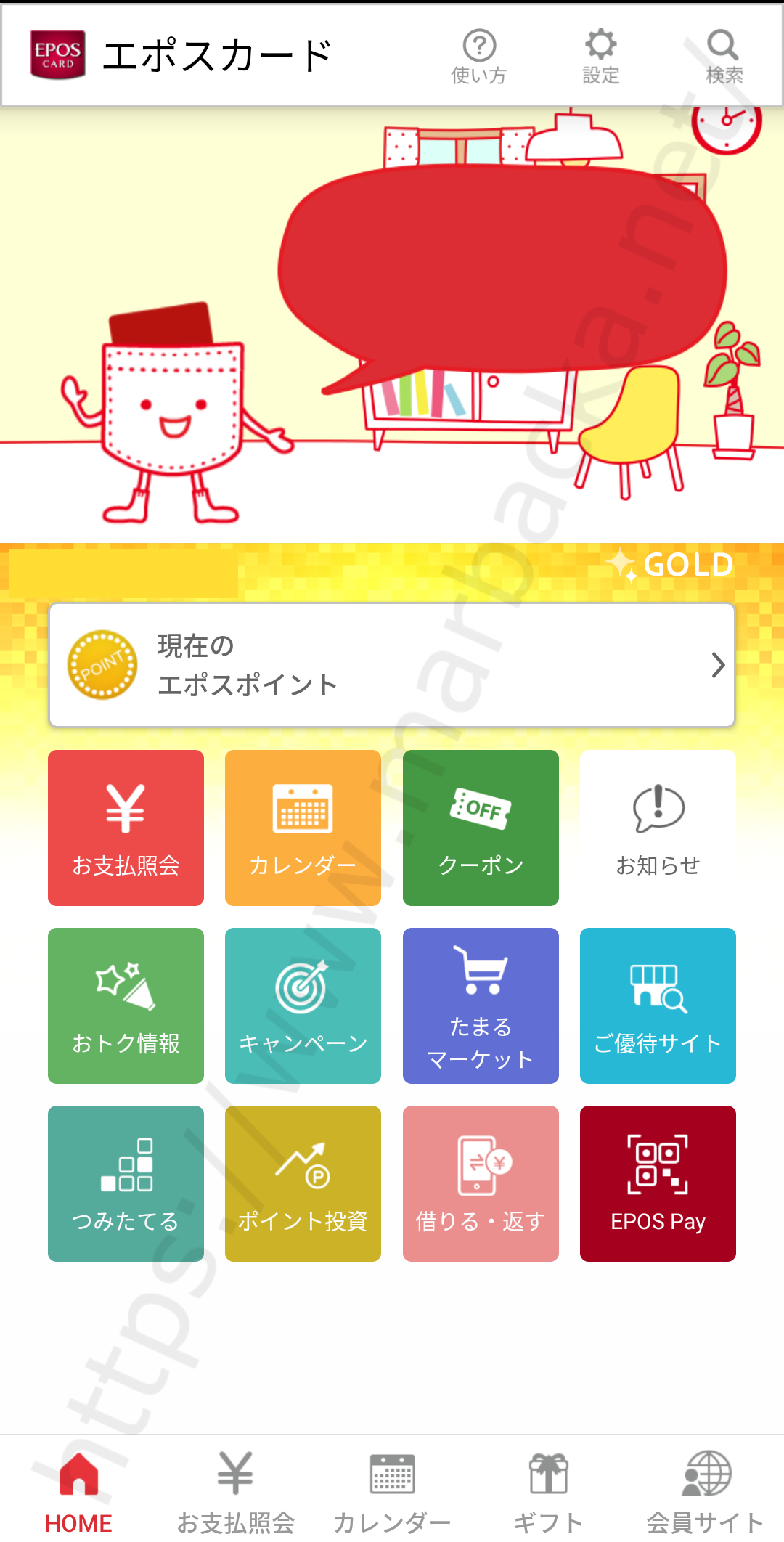Switch to the bottom カレンダー tab
Image resolution: width=784 pixels, height=1542 pixels.
click(x=392, y=1492)
